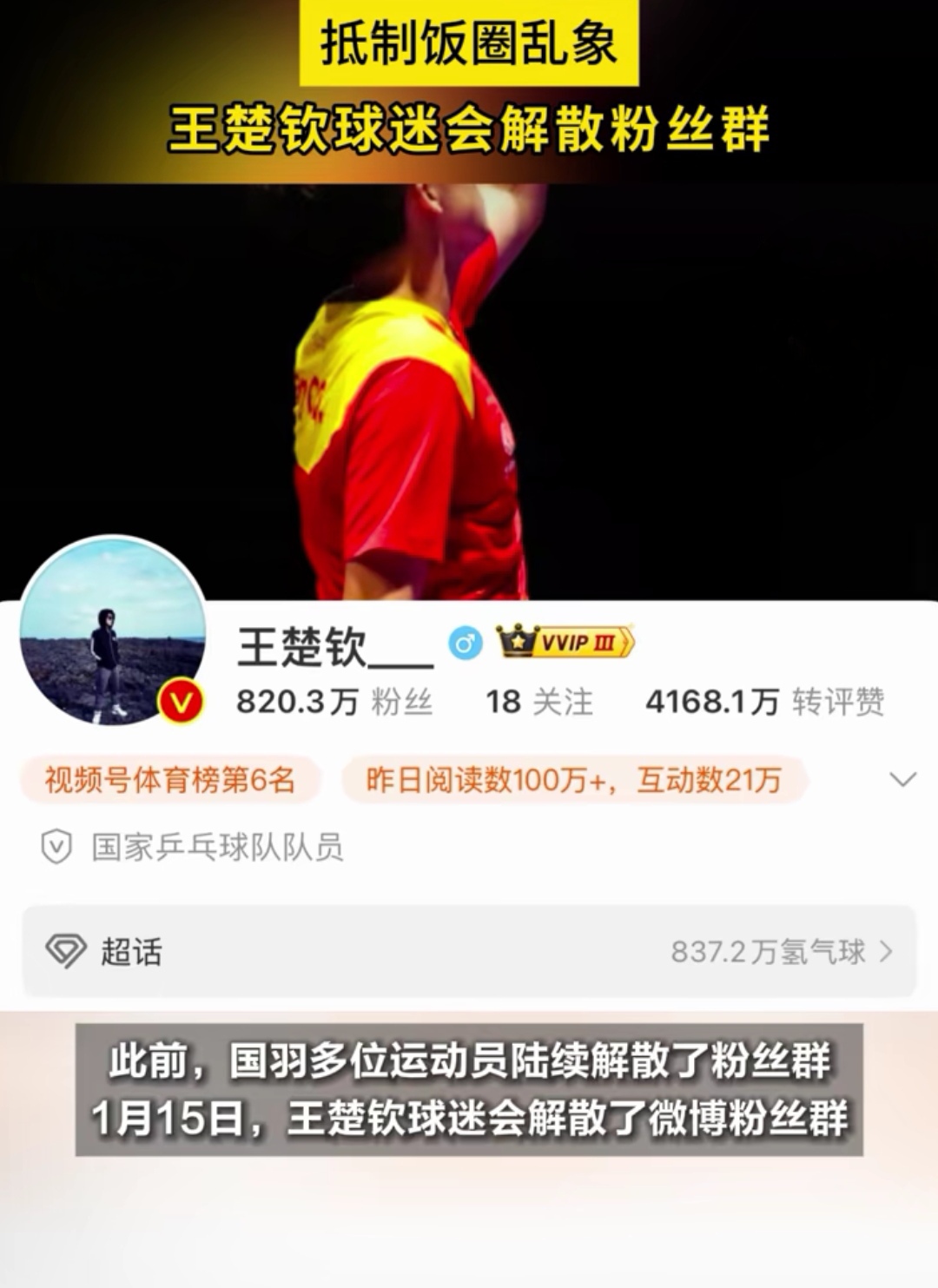Expand the profile tags with the down chevron
Viewport: 938px width, 1288px height.
[x=902, y=781]
